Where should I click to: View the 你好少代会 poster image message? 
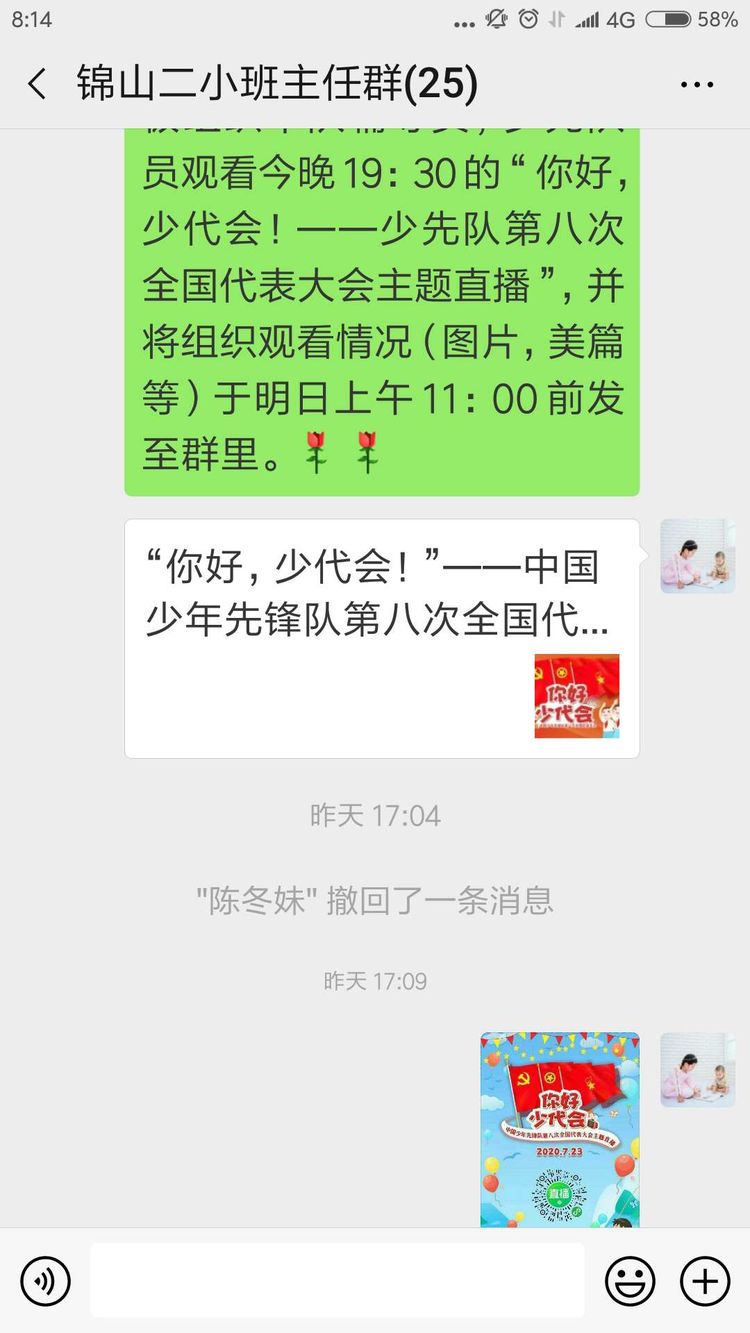[559, 1129]
